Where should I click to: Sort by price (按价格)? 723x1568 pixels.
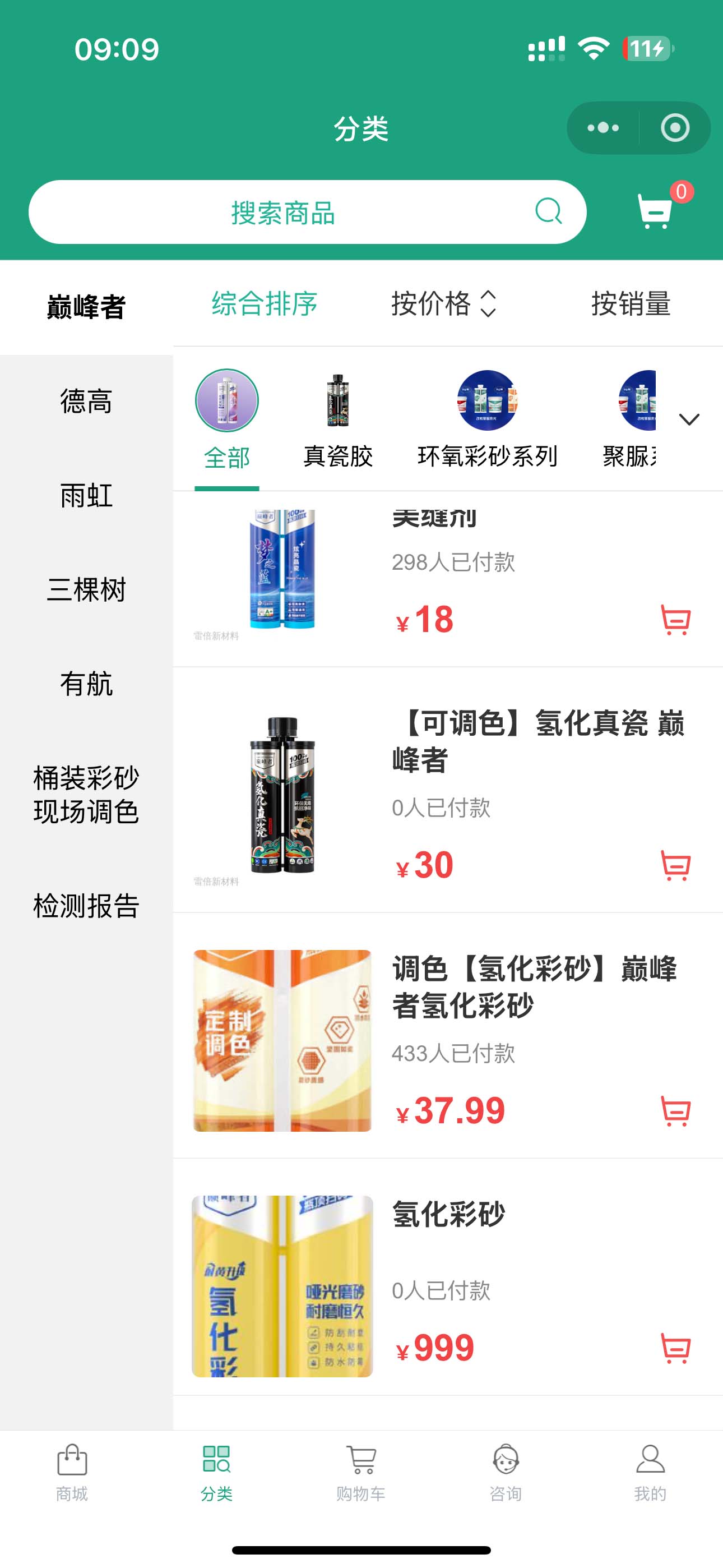point(444,303)
